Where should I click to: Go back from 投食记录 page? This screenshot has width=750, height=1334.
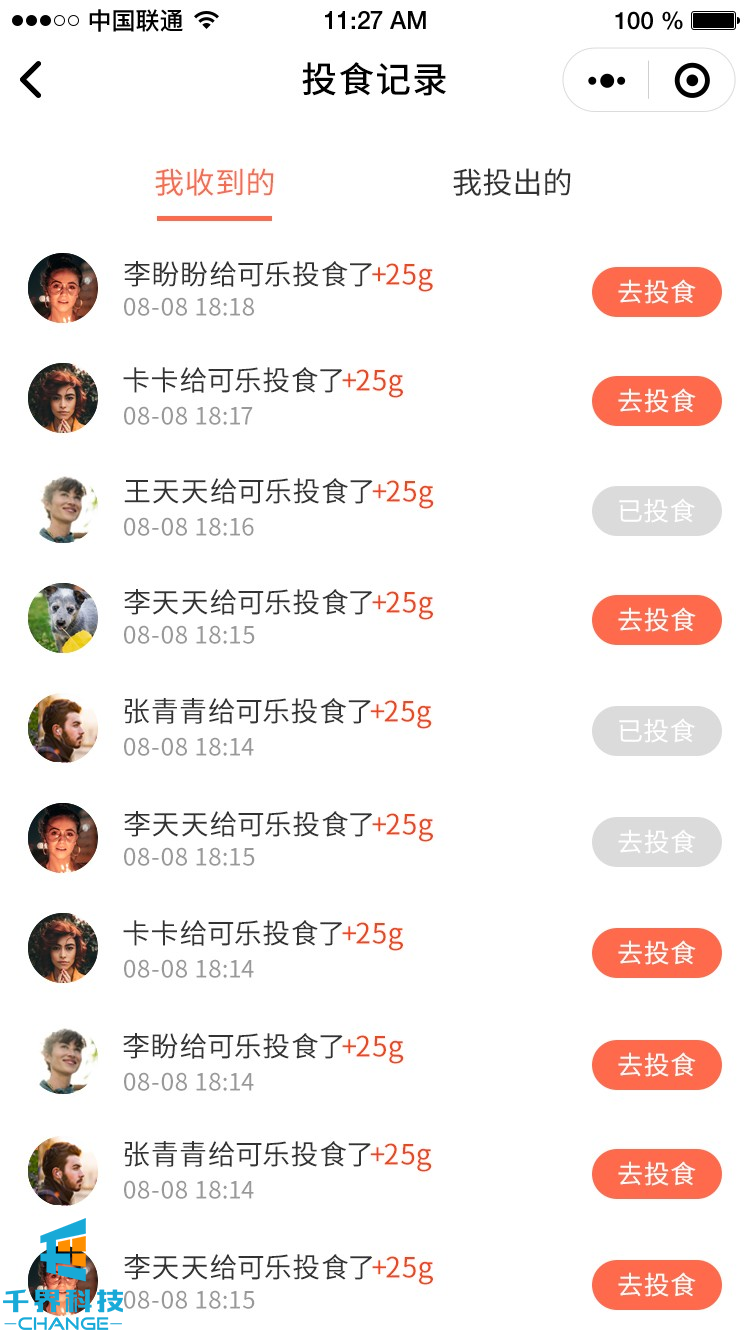coord(32,80)
